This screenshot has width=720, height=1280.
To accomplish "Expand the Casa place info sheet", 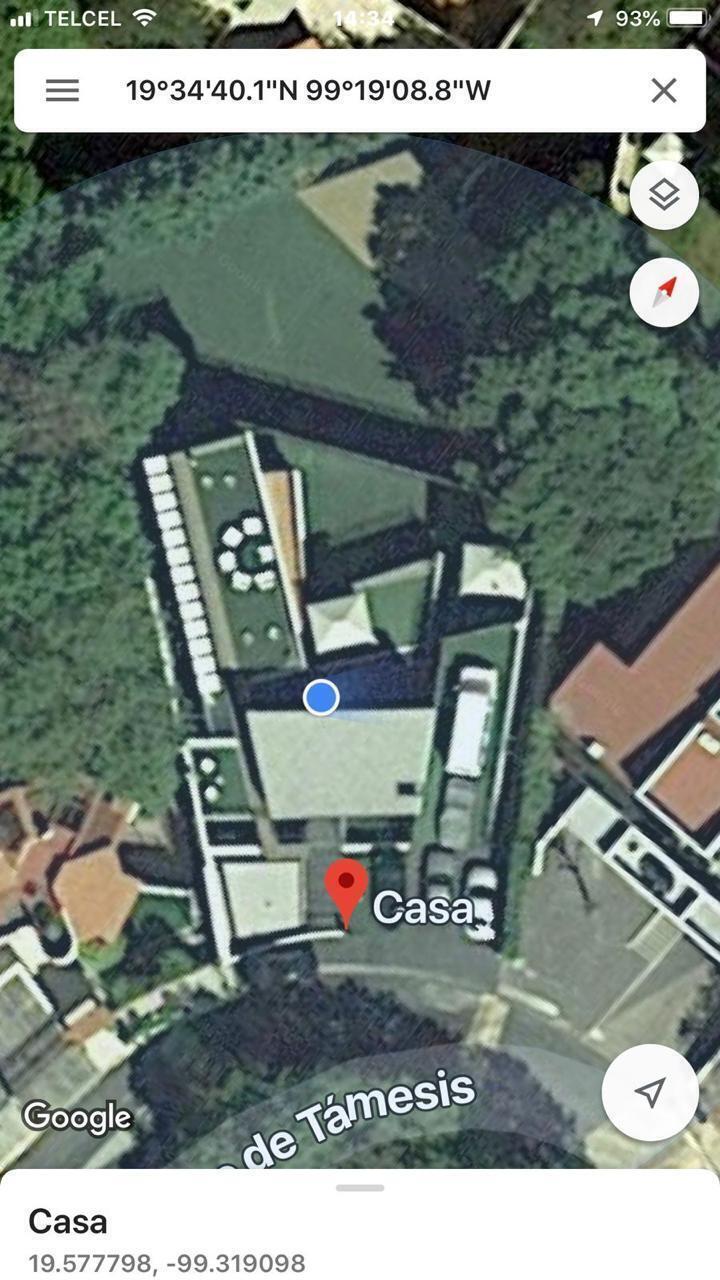I will pyautogui.click(x=360, y=1190).
